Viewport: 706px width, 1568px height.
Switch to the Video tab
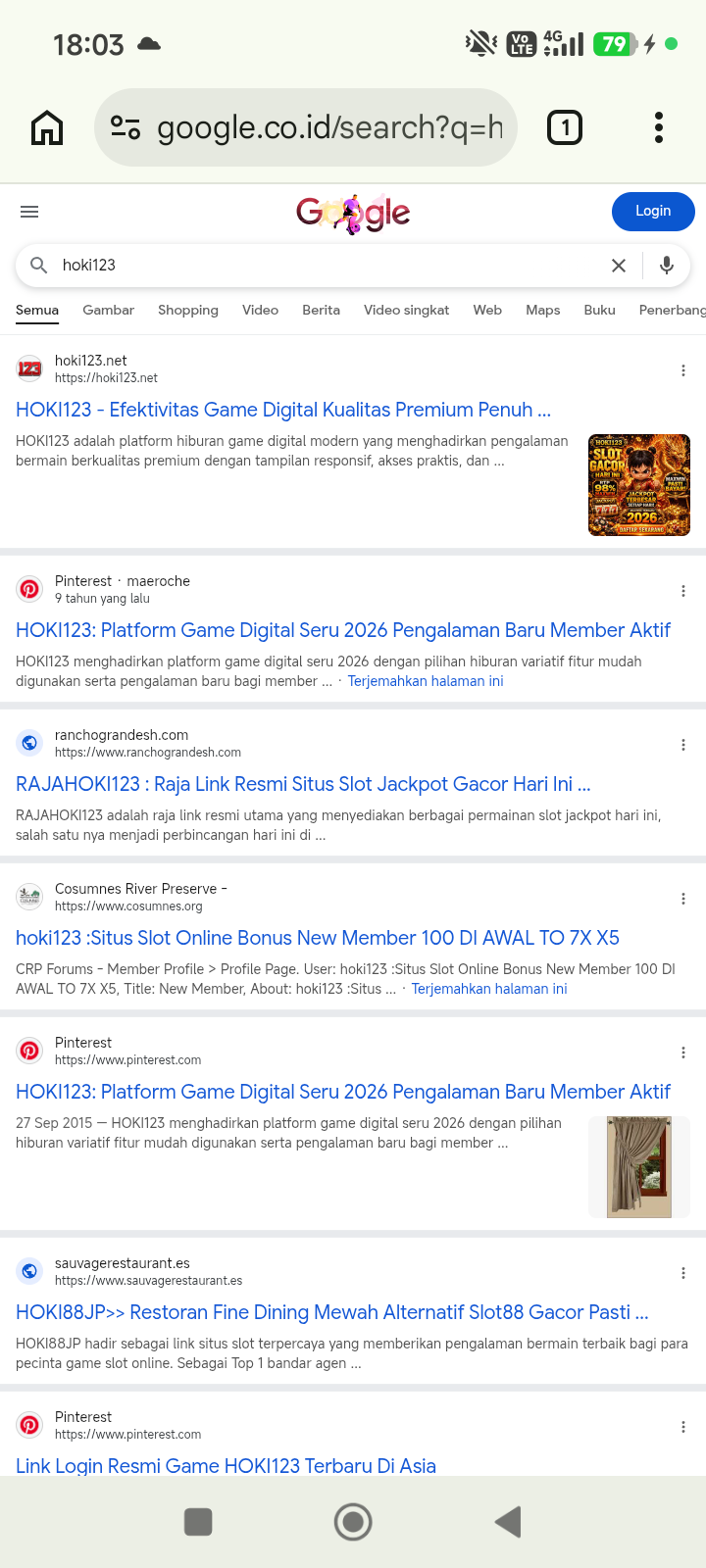tap(260, 310)
